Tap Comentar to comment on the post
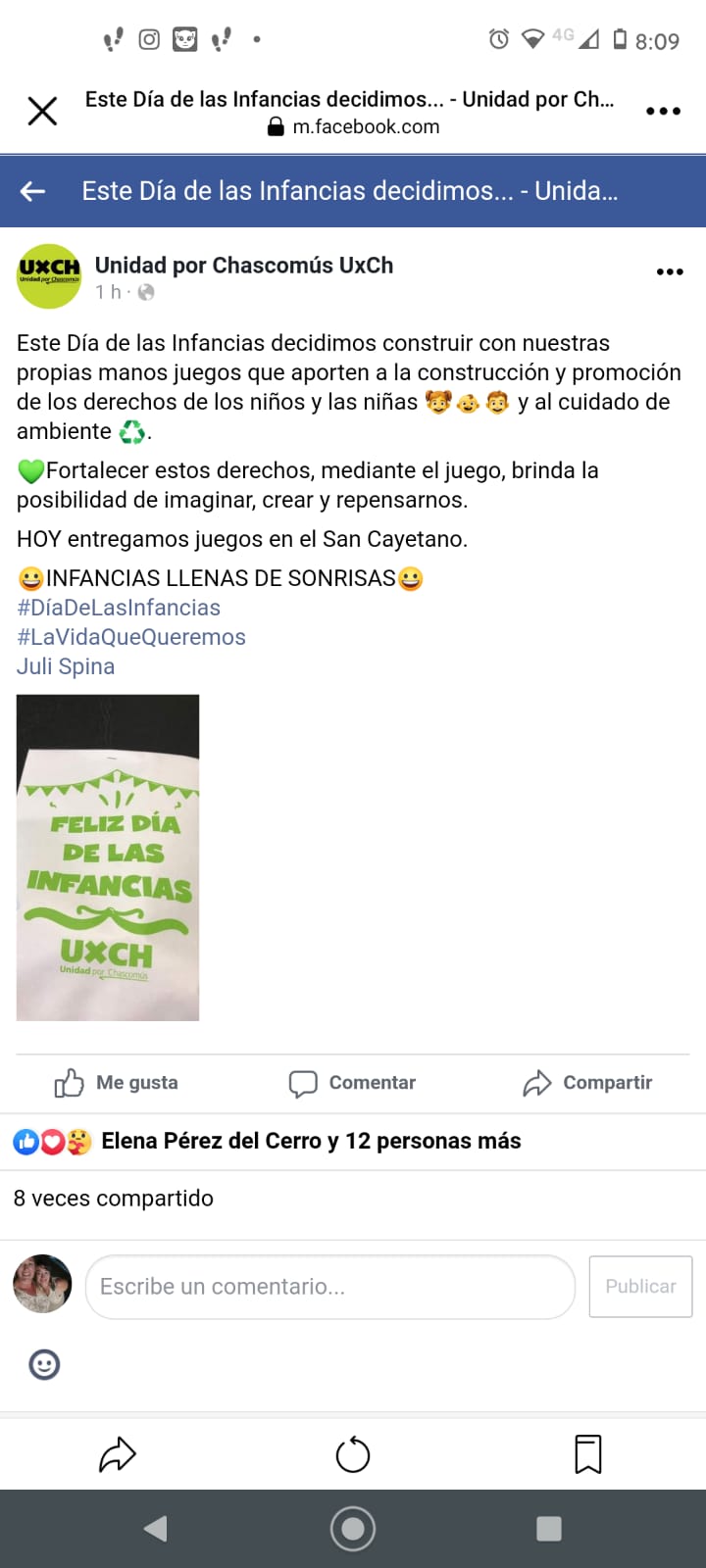 tap(352, 1083)
